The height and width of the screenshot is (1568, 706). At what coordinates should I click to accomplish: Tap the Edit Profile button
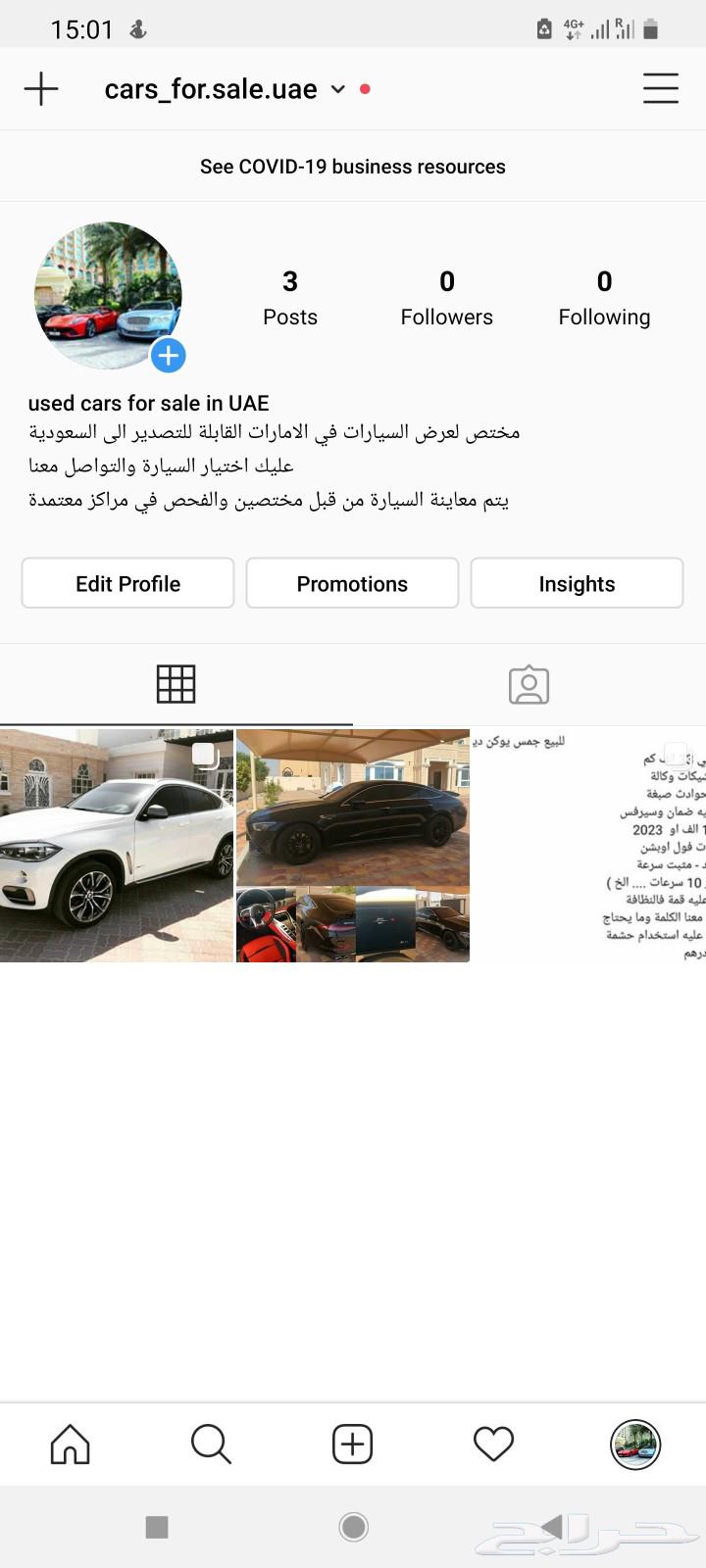click(x=127, y=583)
